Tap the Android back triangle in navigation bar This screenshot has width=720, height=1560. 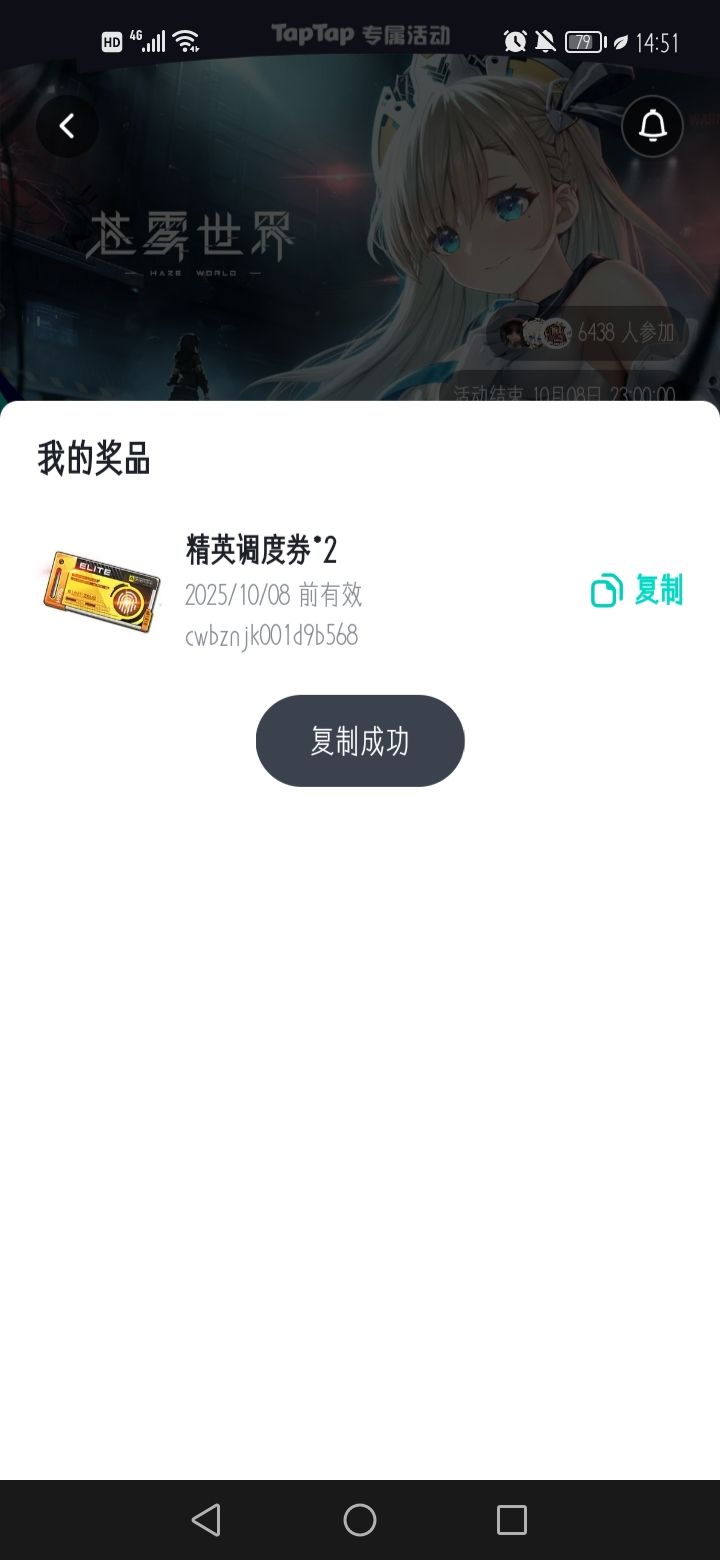click(x=207, y=1520)
